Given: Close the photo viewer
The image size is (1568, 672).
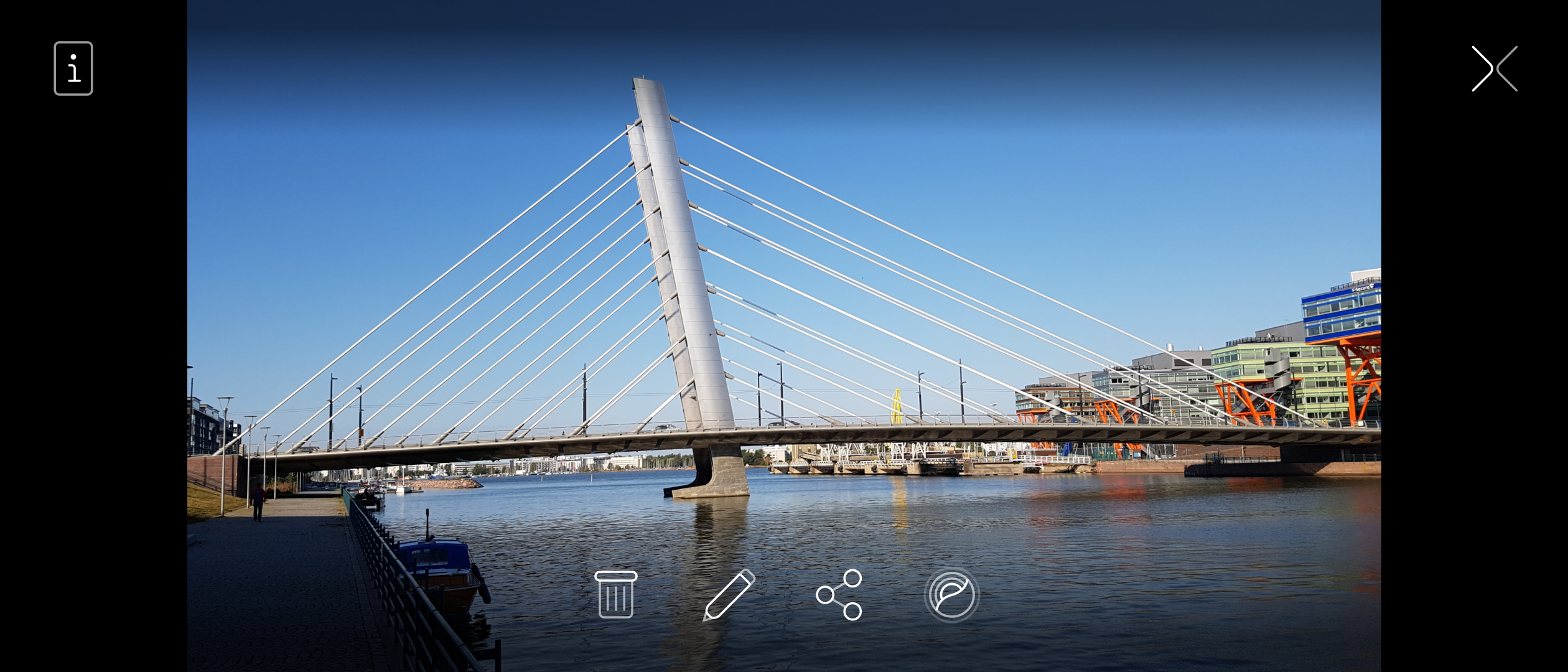Looking at the screenshot, I should (1494, 68).
